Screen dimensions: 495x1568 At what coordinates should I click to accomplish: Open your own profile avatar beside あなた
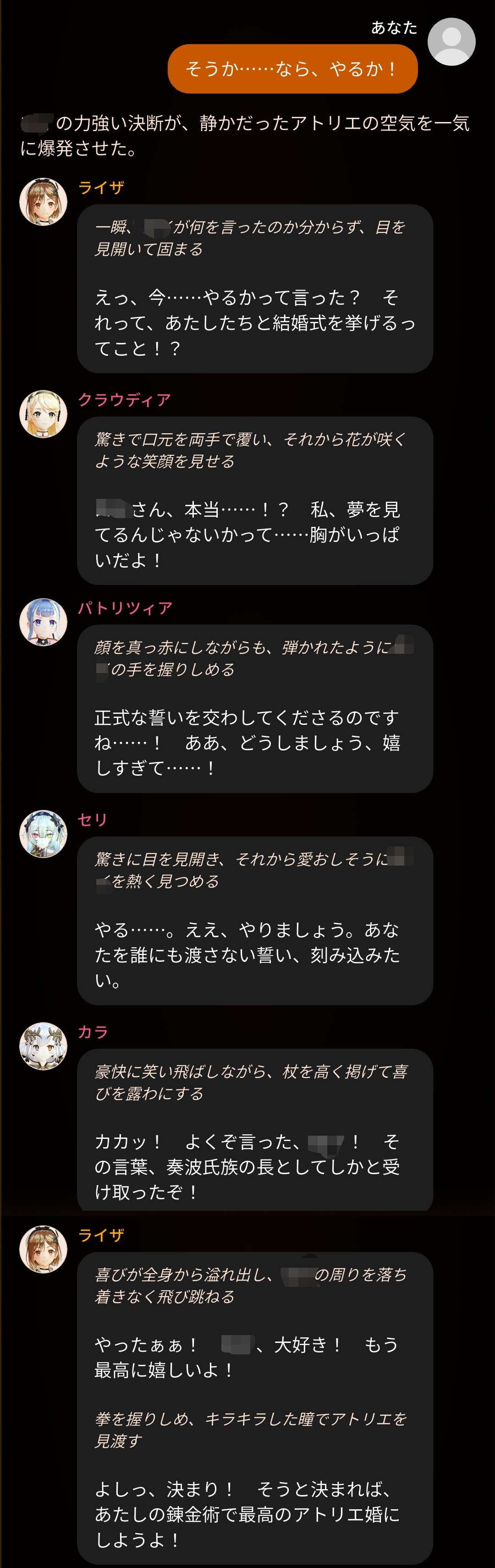pyautogui.click(x=451, y=41)
